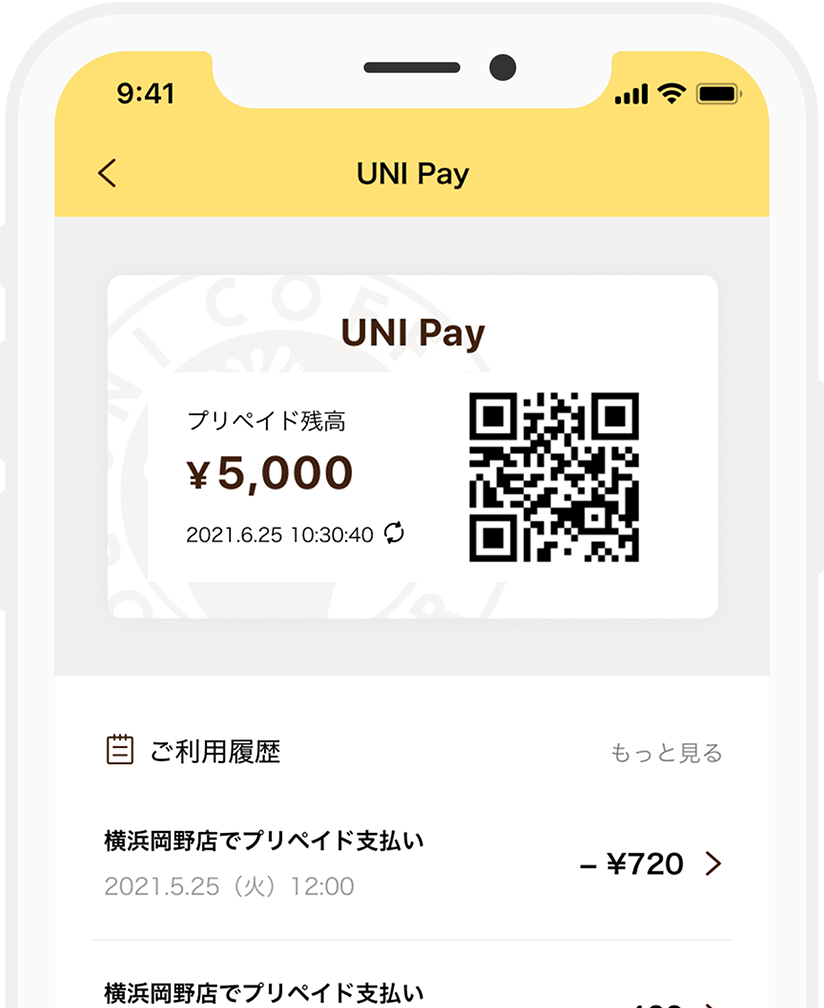Tap the back arrow in the header

click(x=107, y=173)
